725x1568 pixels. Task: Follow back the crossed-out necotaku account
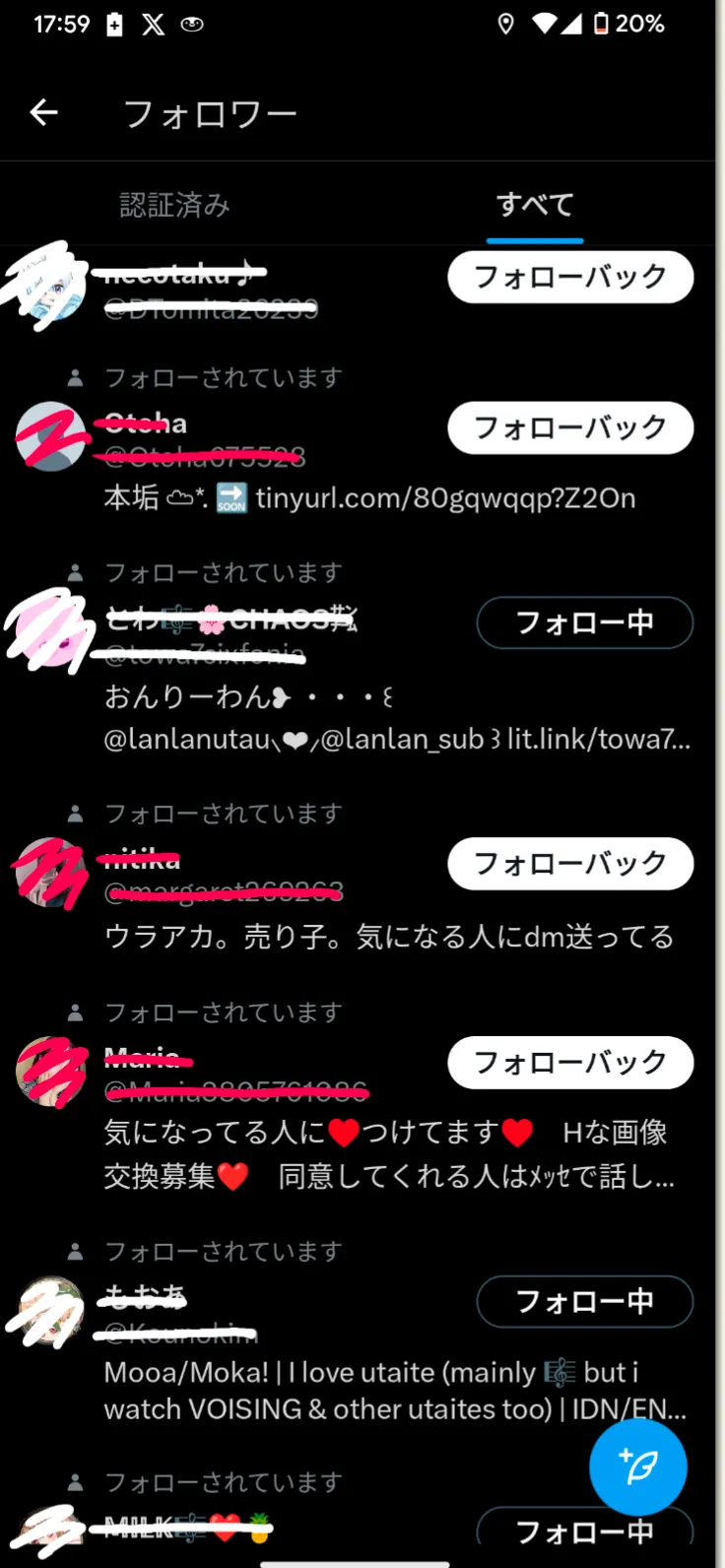pyautogui.click(x=570, y=277)
